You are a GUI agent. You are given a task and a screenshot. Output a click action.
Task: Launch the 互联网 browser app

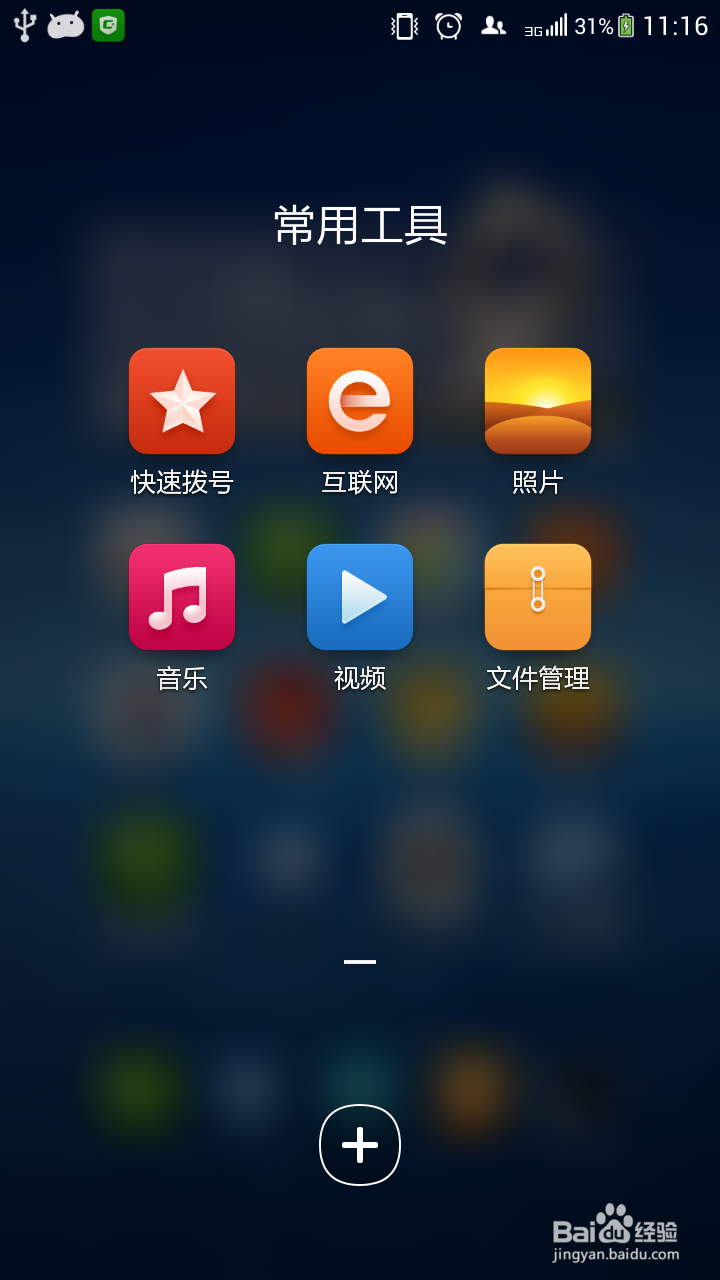click(x=360, y=400)
